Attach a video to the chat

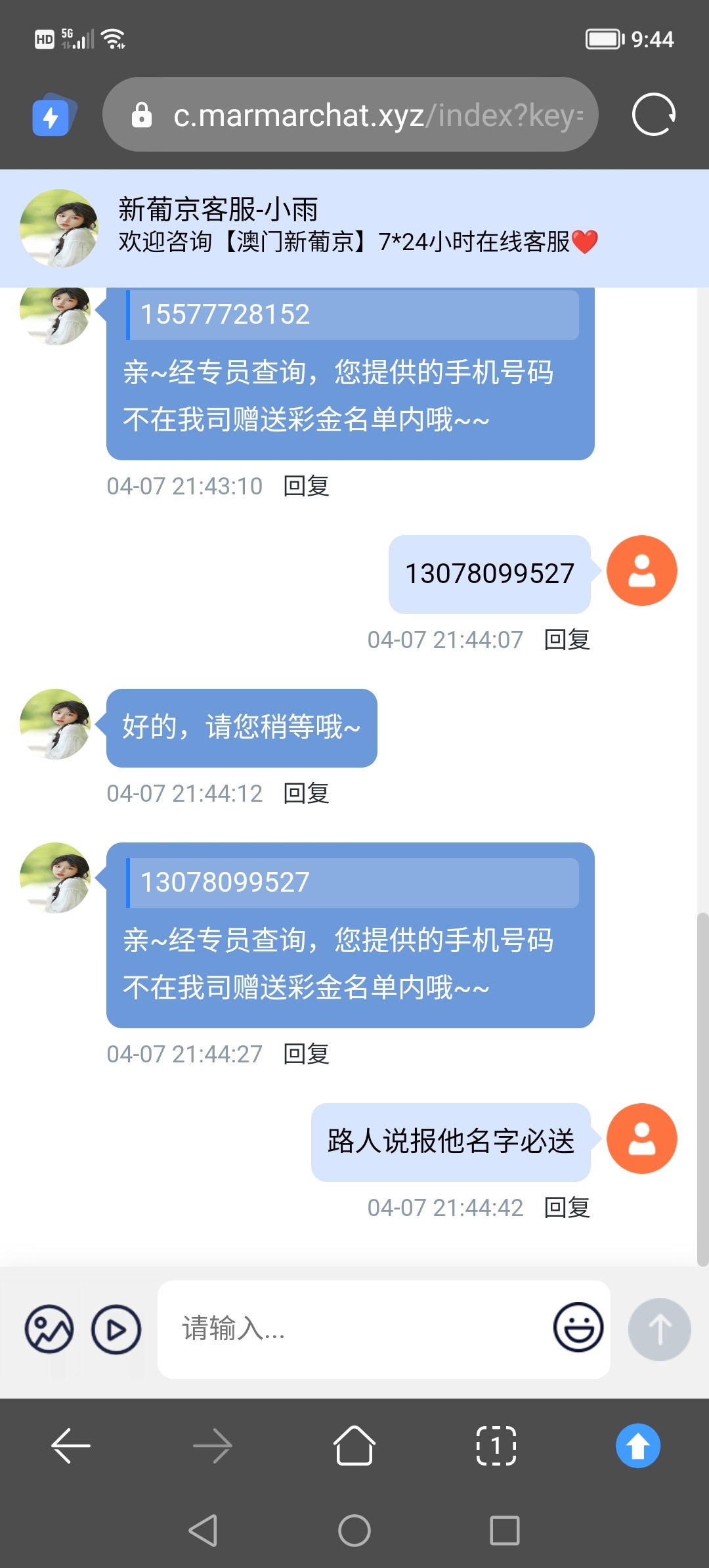pyautogui.click(x=116, y=1330)
